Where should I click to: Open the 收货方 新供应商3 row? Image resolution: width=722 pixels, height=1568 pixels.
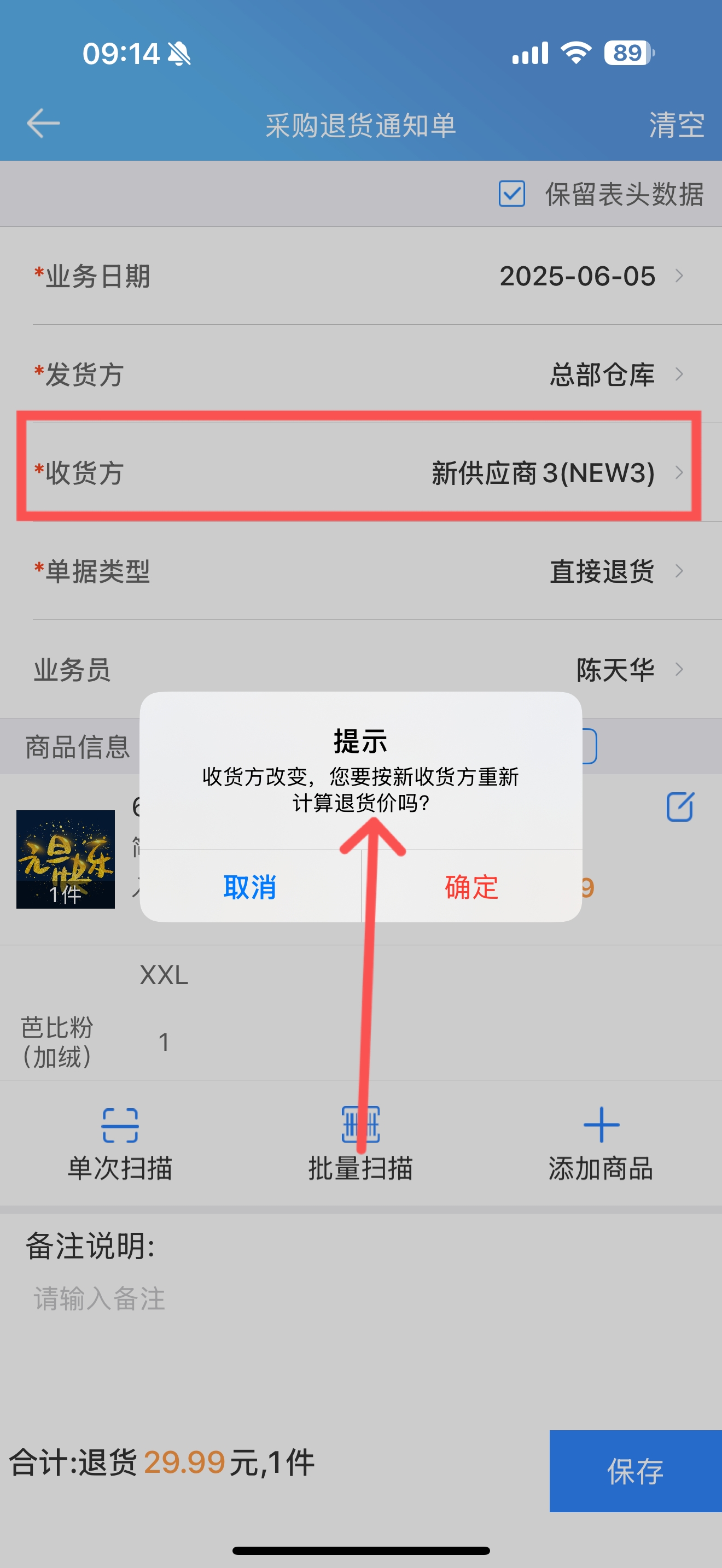(361, 472)
